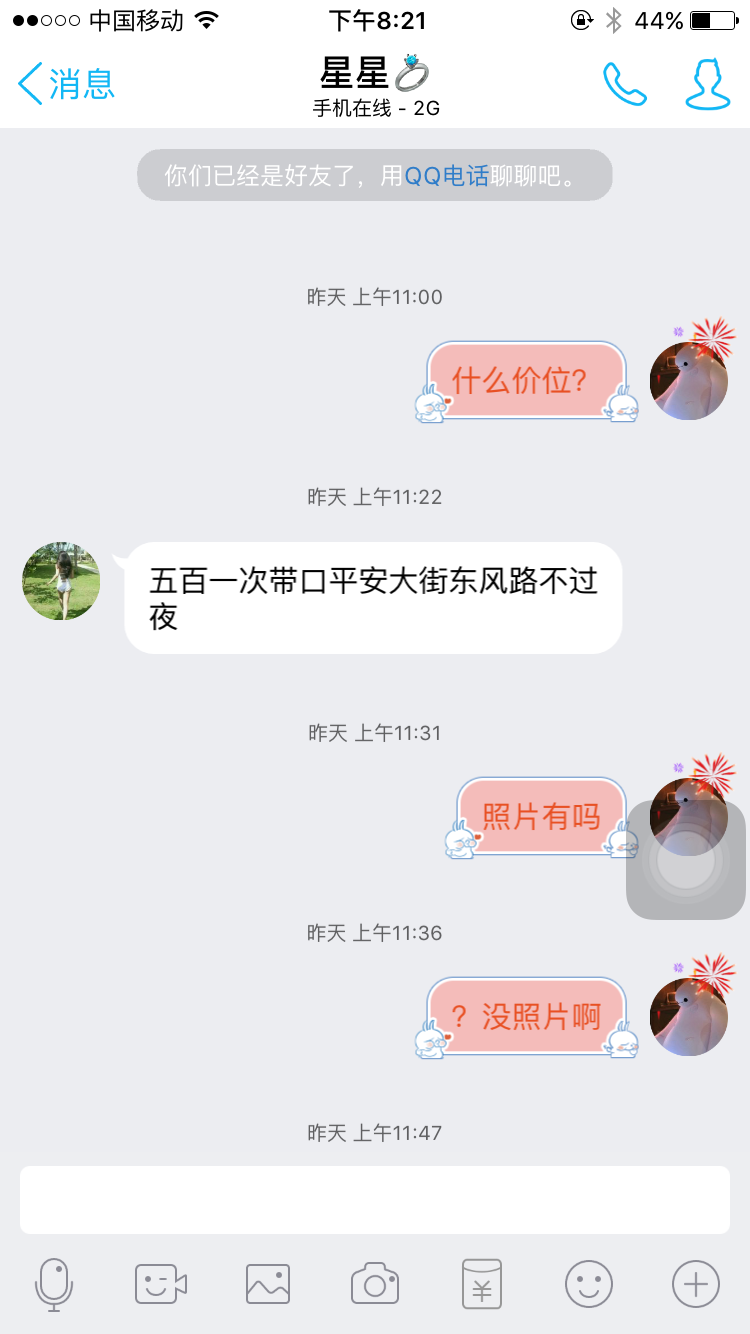Tap the 照片有吗 message bubble

coord(541,817)
